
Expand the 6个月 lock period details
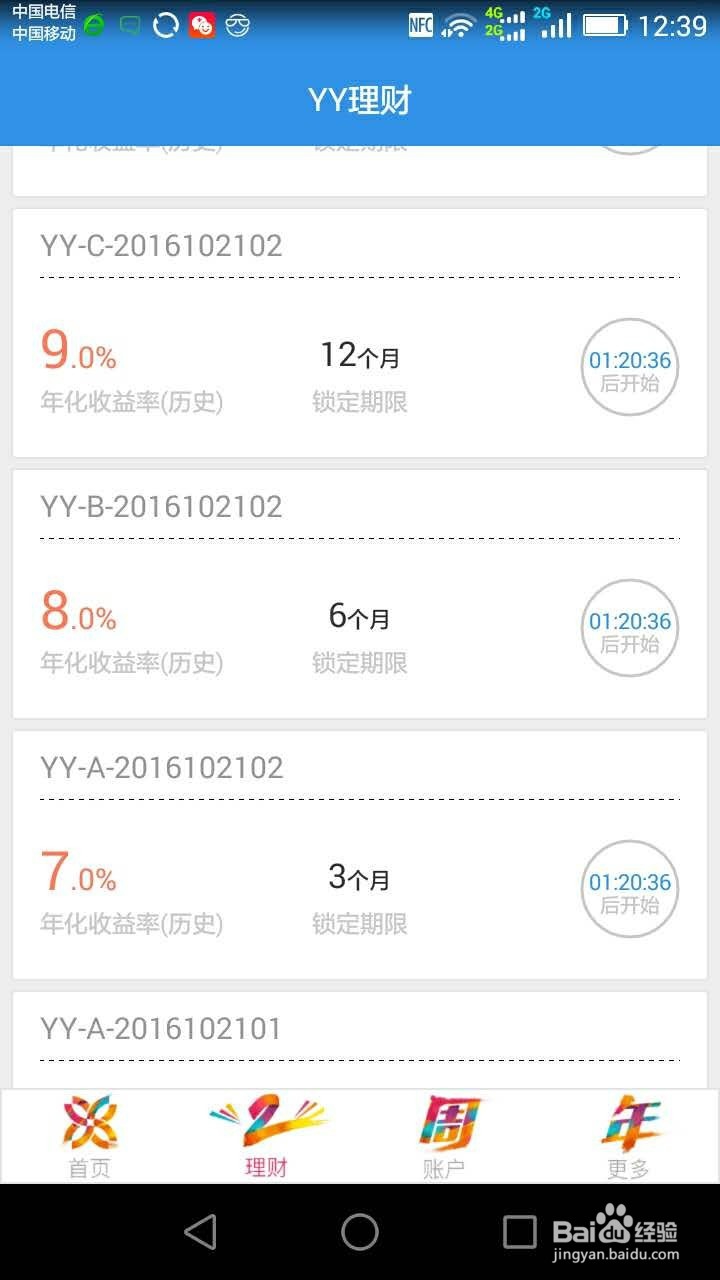click(x=358, y=617)
